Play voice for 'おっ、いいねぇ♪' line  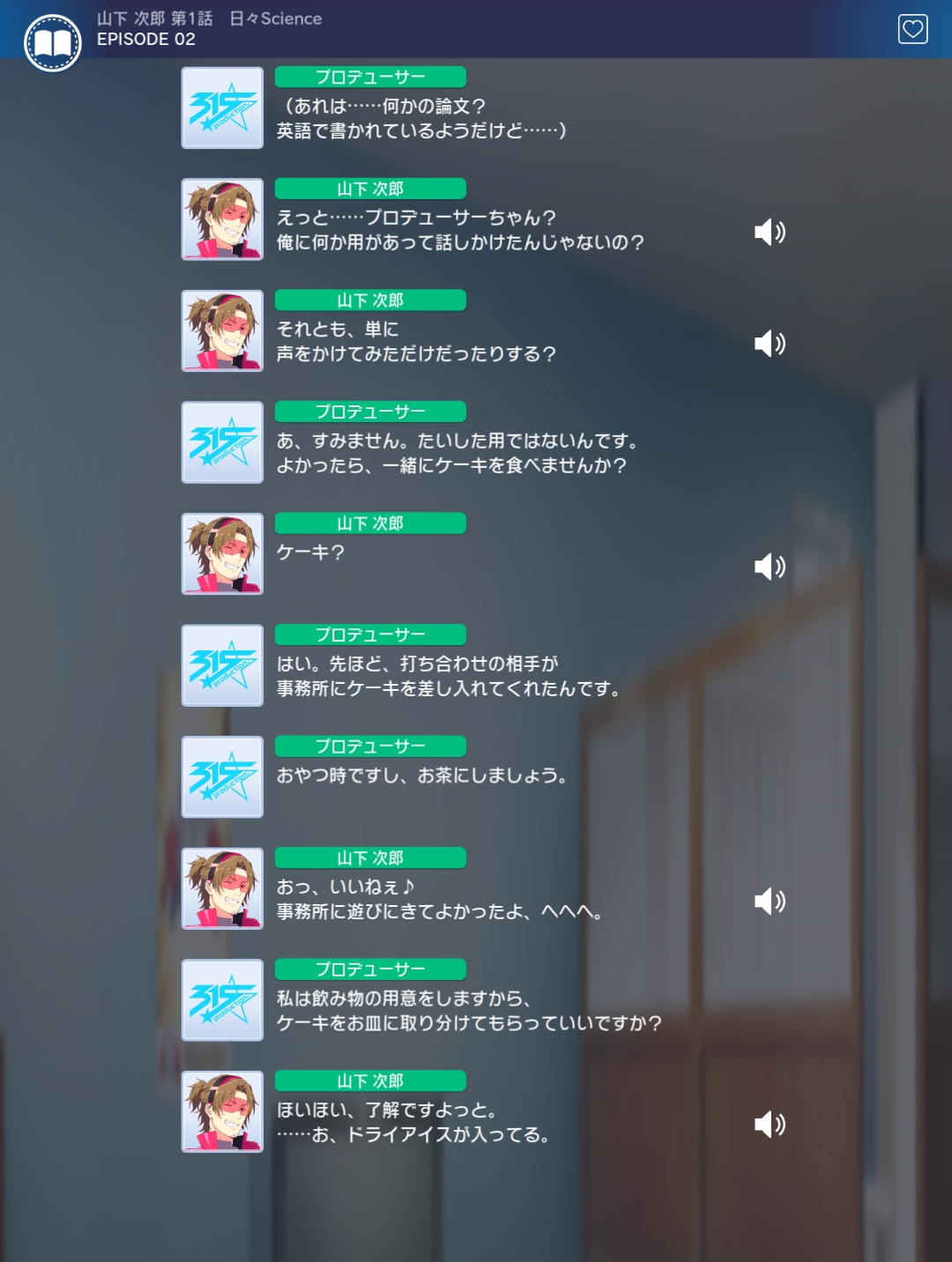coord(769,901)
